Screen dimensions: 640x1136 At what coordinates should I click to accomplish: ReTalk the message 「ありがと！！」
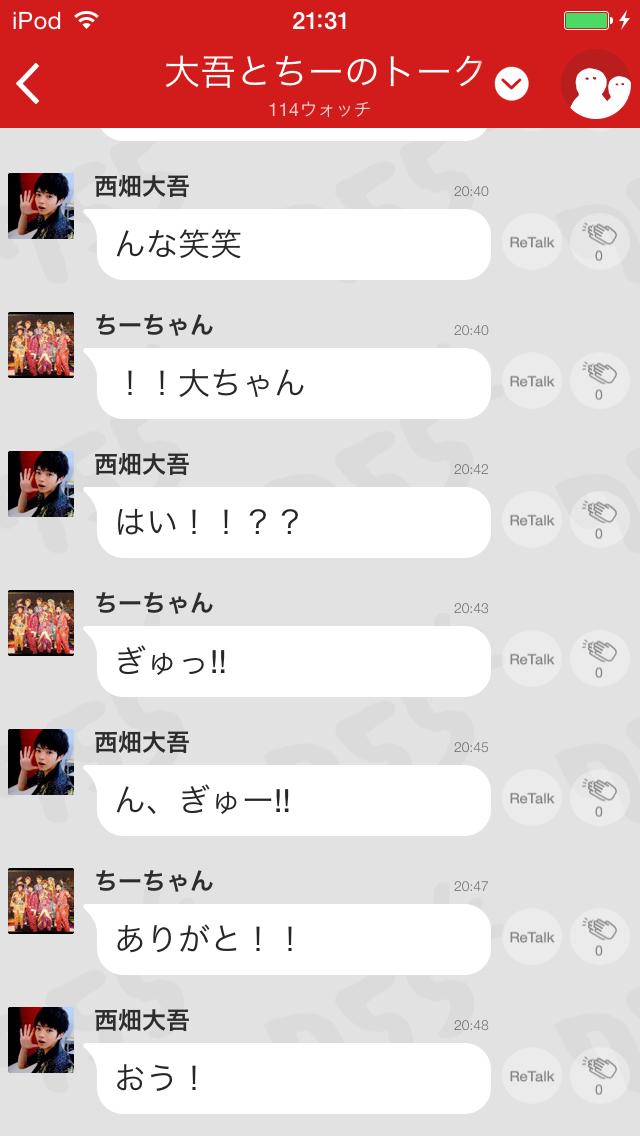tap(531, 938)
